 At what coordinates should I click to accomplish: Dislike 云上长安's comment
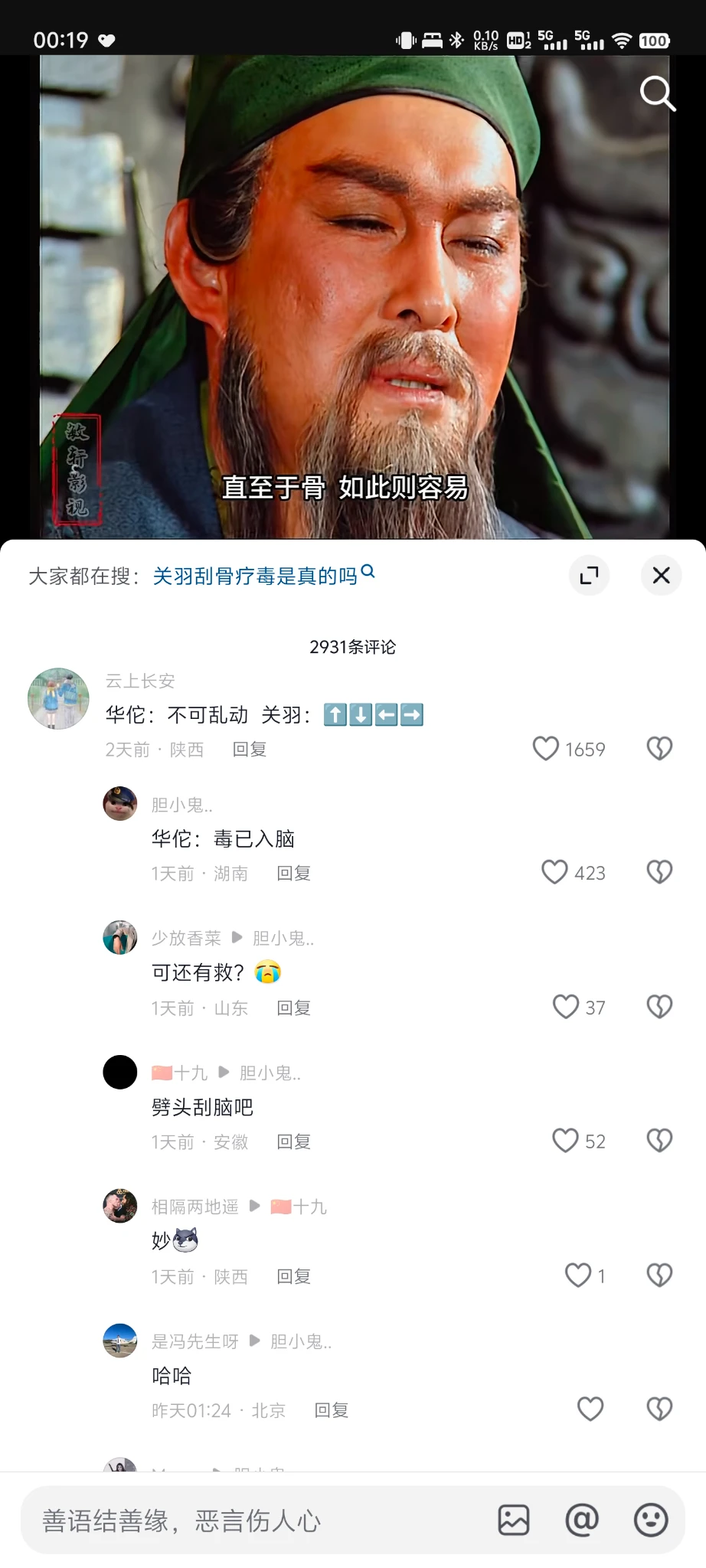[x=659, y=748]
